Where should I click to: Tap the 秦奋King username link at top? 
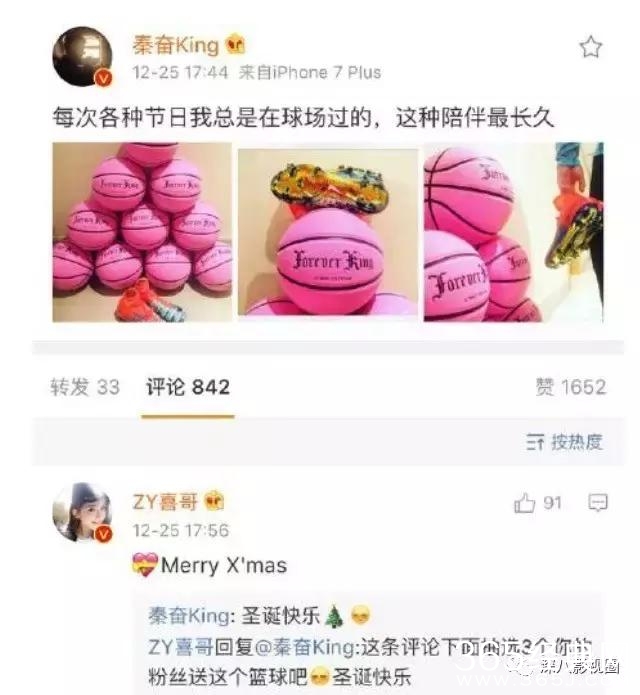tap(177, 45)
